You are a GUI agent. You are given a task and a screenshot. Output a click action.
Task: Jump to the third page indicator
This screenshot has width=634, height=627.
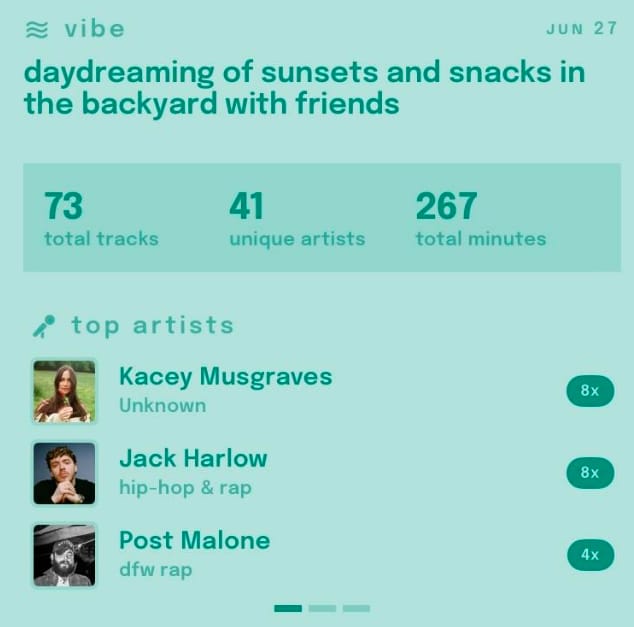(x=356, y=608)
